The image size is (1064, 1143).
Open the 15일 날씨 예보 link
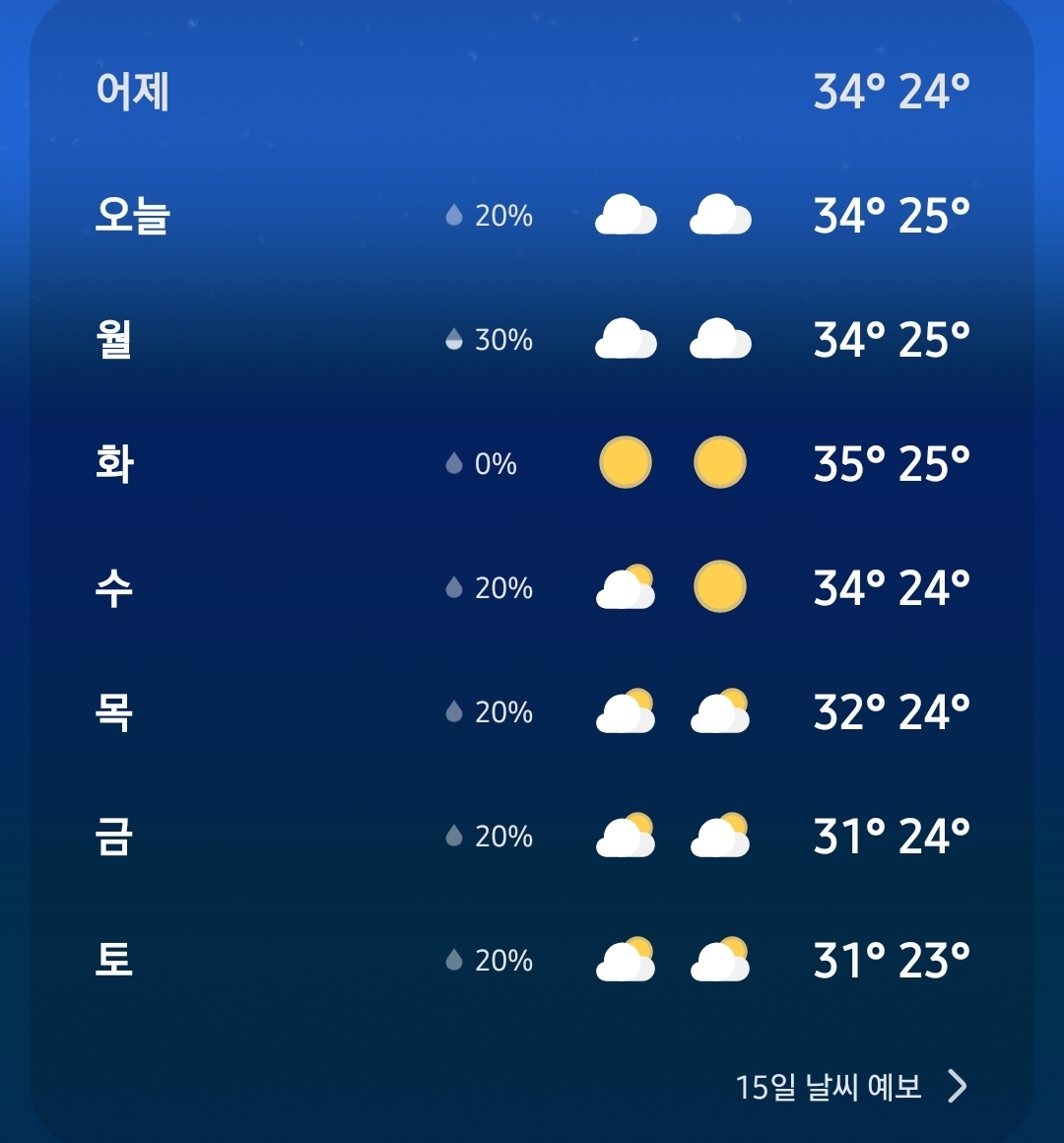pos(851,1086)
